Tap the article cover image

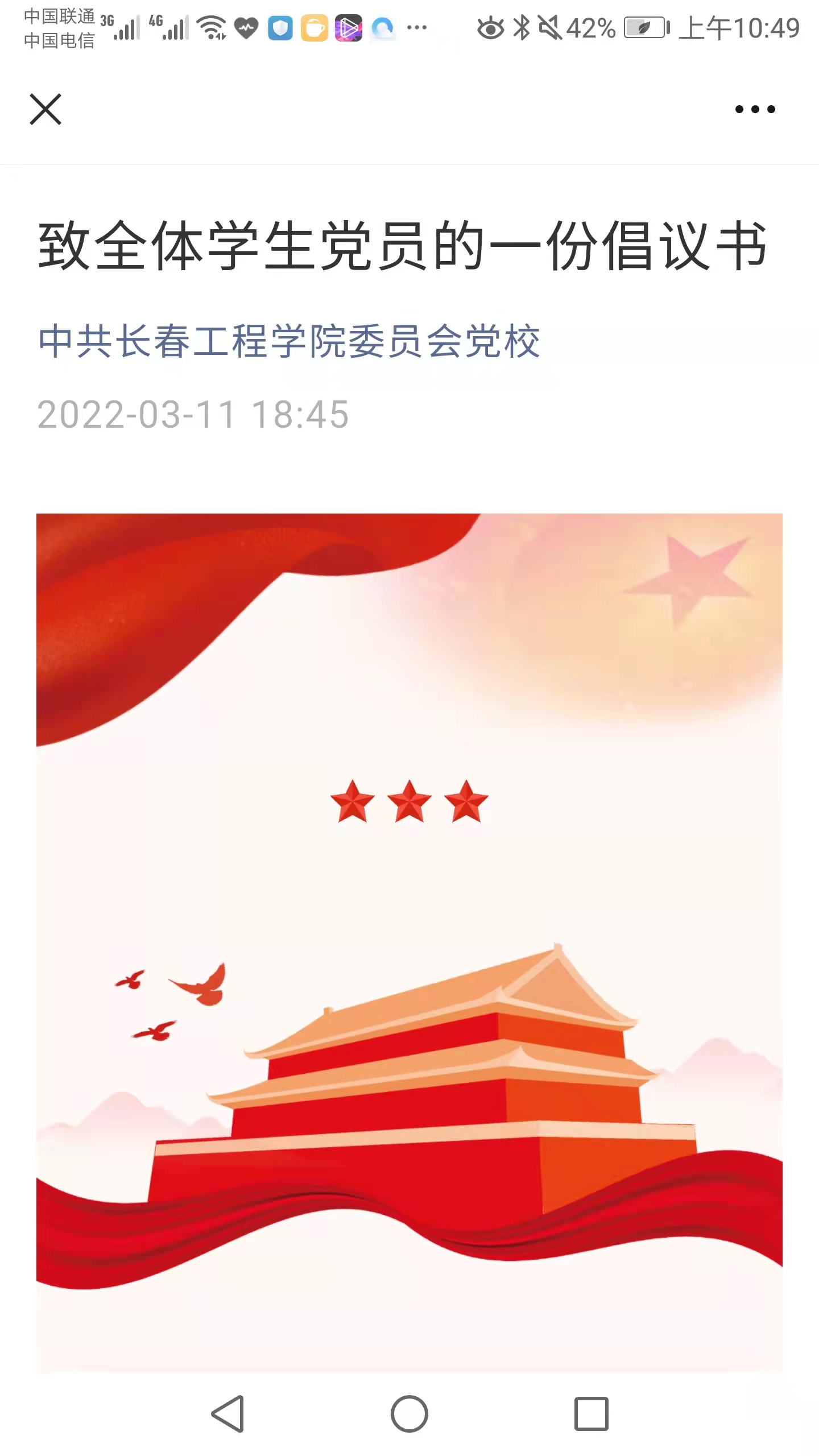coord(409,938)
